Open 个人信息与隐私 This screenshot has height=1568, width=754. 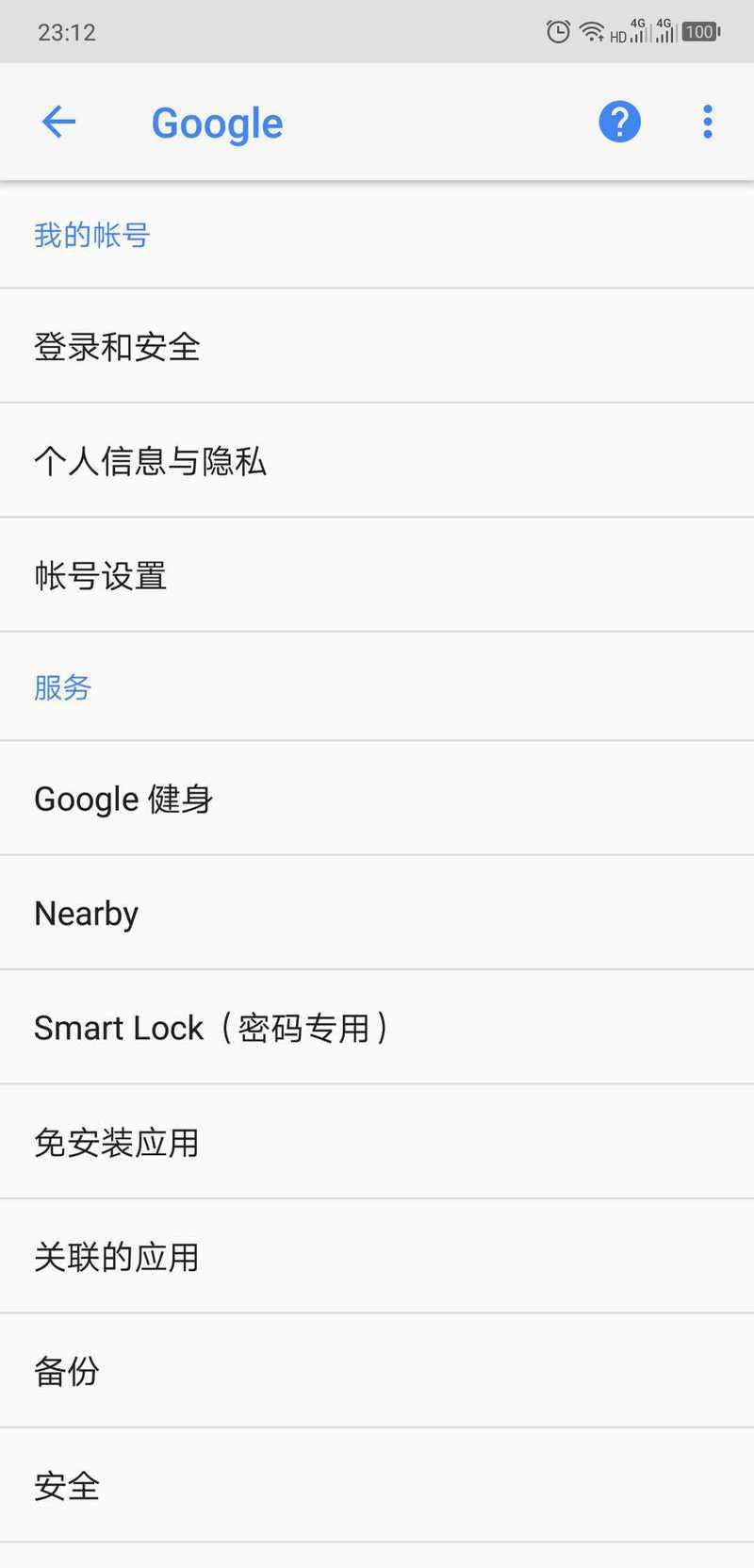(377, 461)
